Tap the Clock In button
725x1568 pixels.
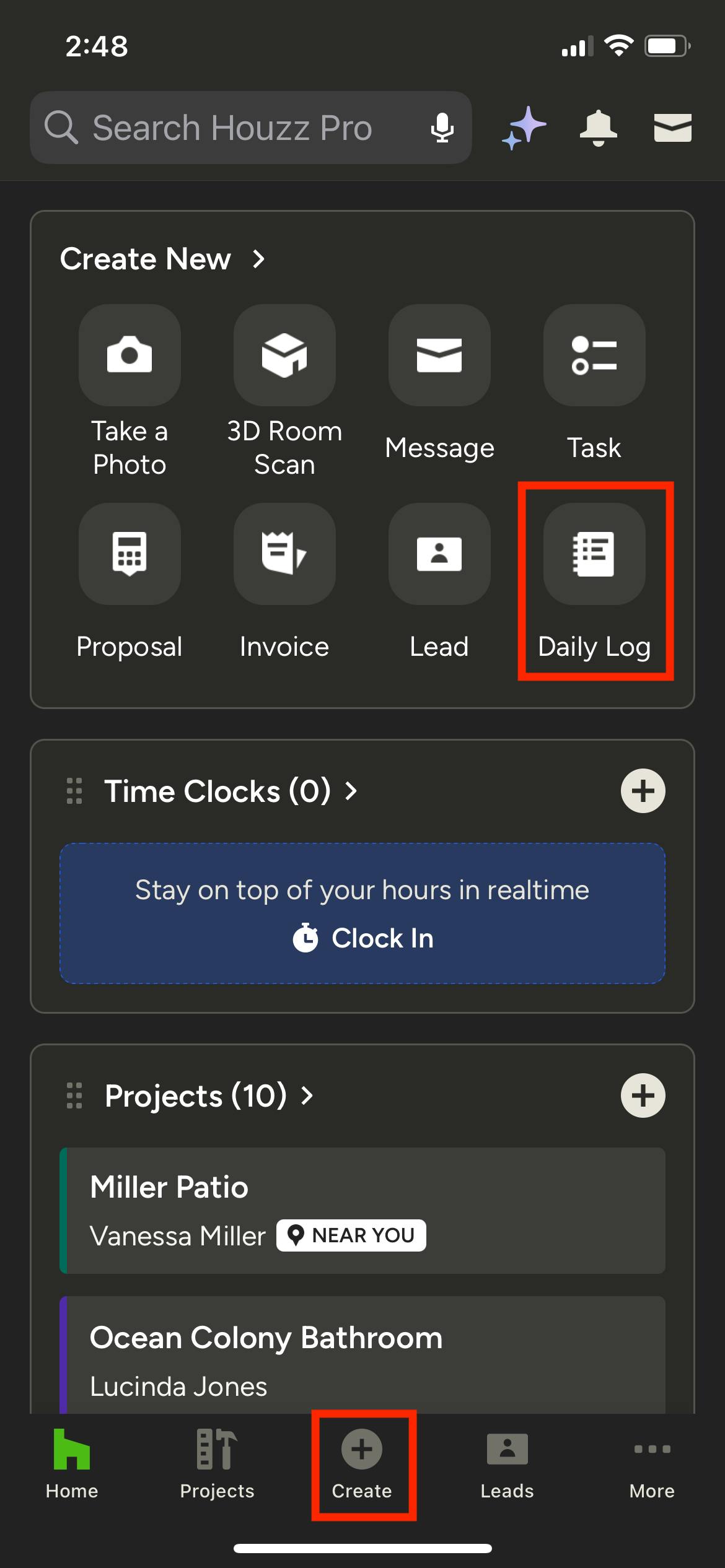tap(362, 938)
